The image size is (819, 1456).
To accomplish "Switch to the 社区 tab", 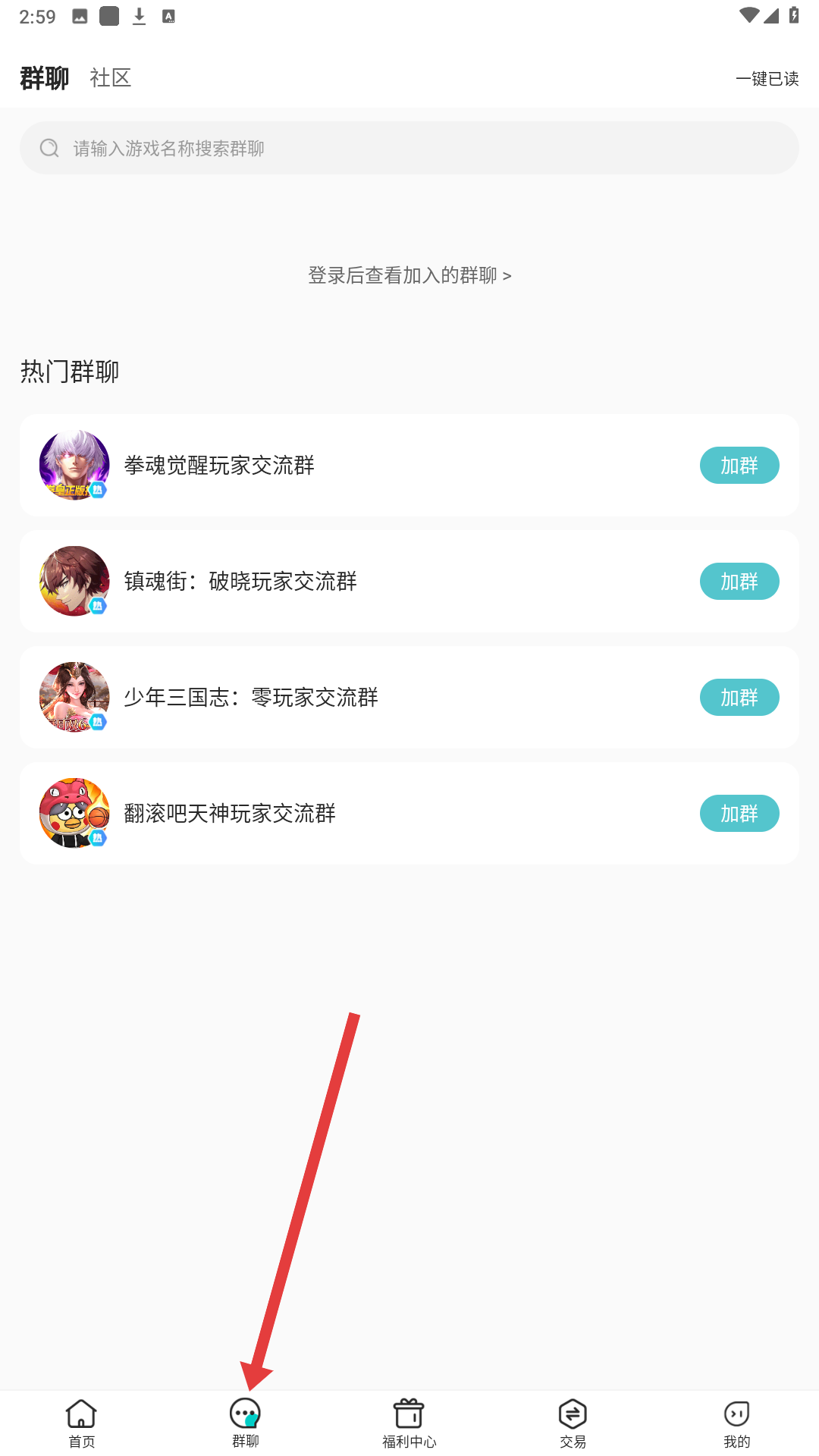I will coord(110,78).
